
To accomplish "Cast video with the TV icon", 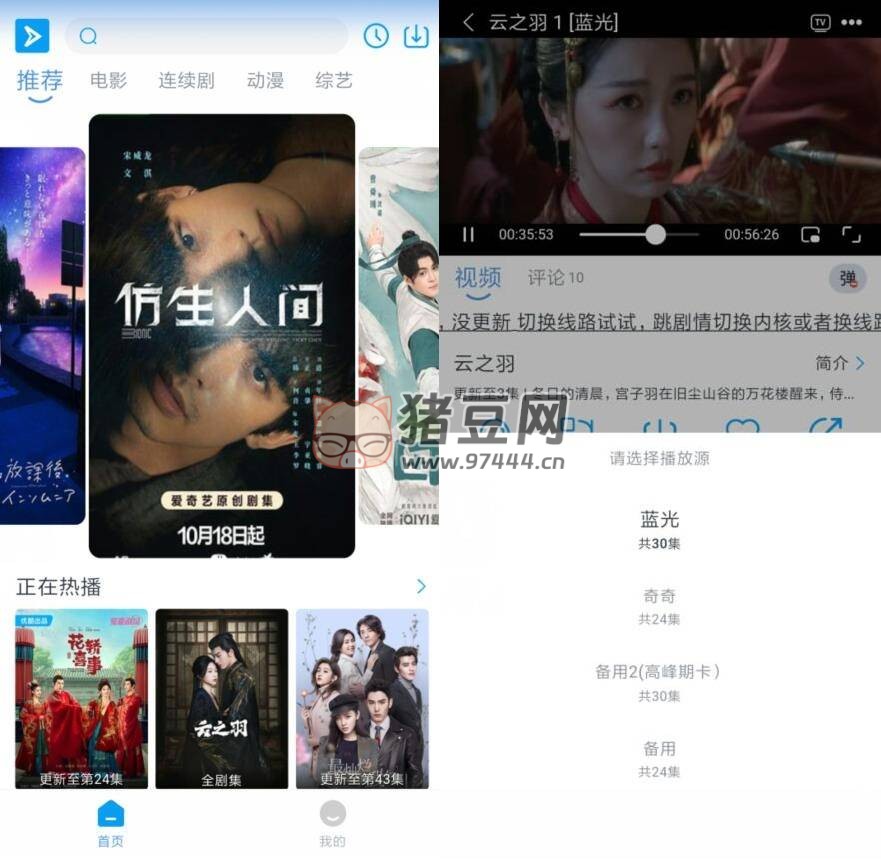I will [820, 22].
